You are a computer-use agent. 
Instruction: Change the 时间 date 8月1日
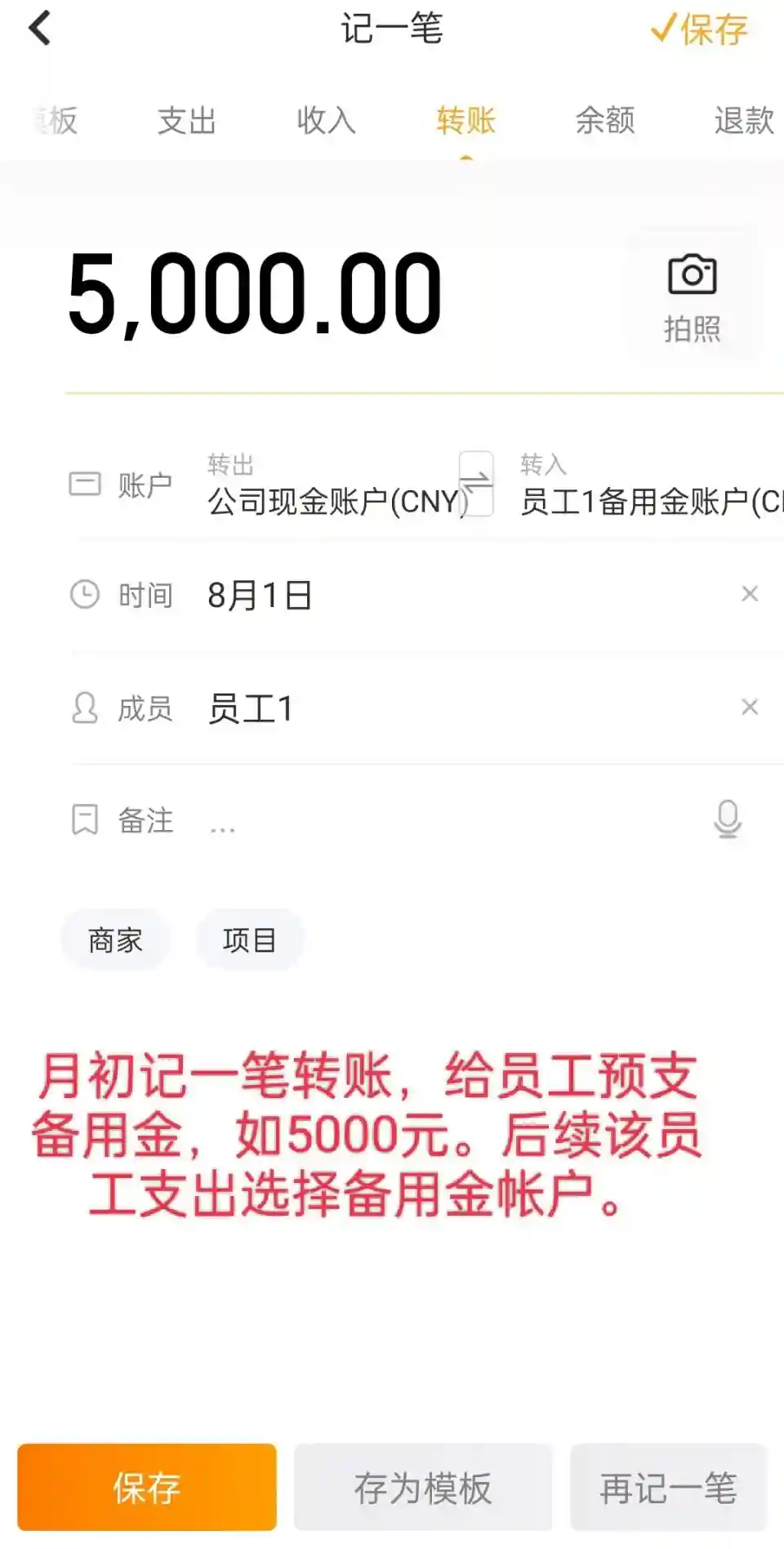point(260,596)
